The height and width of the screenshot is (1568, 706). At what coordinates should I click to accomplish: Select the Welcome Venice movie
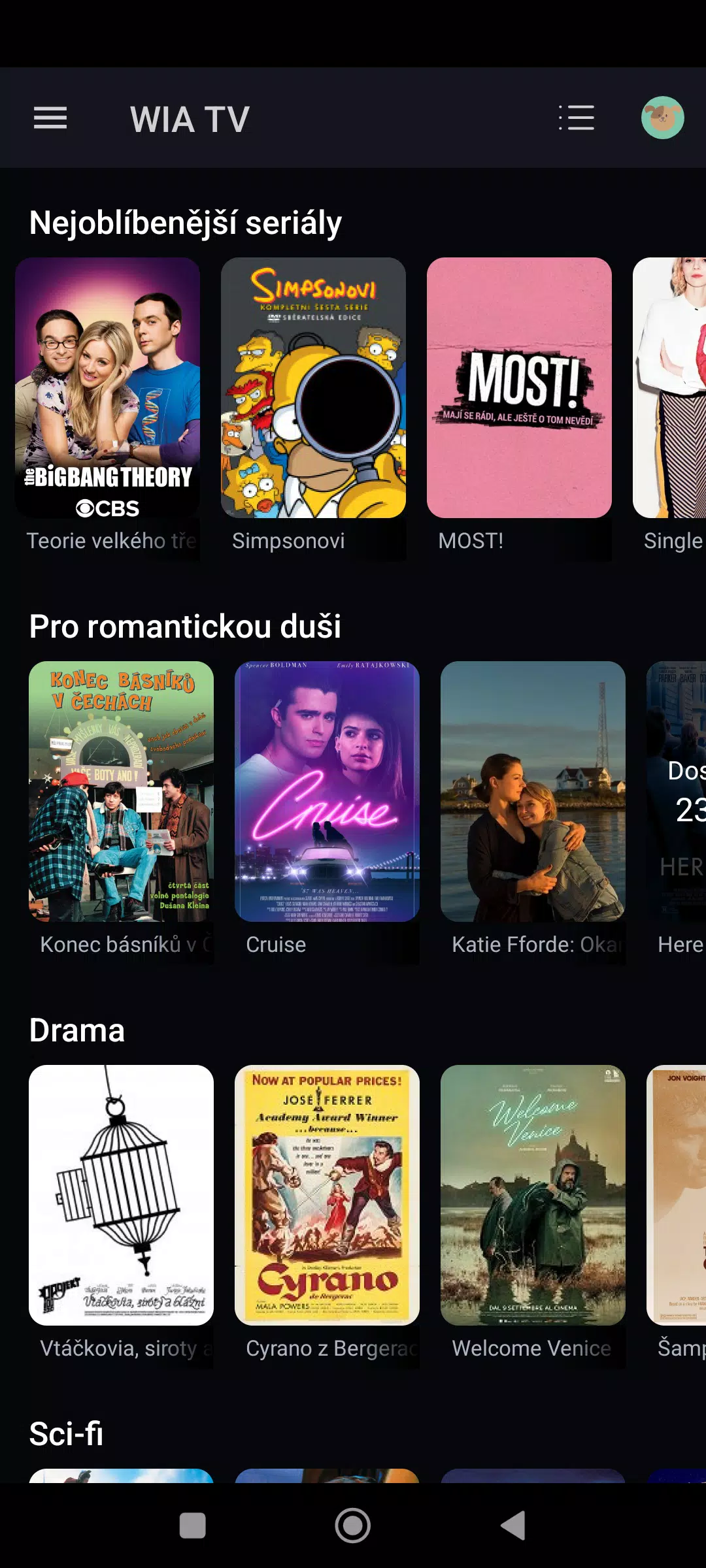pyautogui.click(x=533, y=1195)
